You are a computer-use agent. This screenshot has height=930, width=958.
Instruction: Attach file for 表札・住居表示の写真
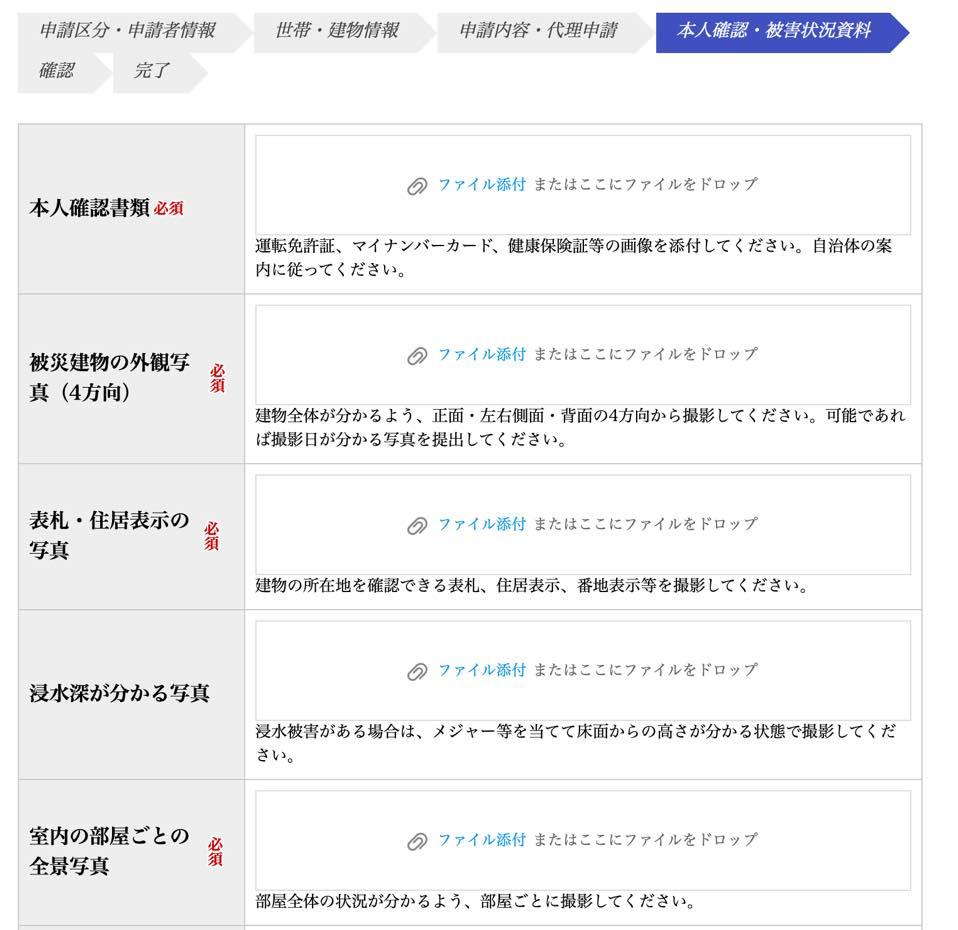pos(481,524)
